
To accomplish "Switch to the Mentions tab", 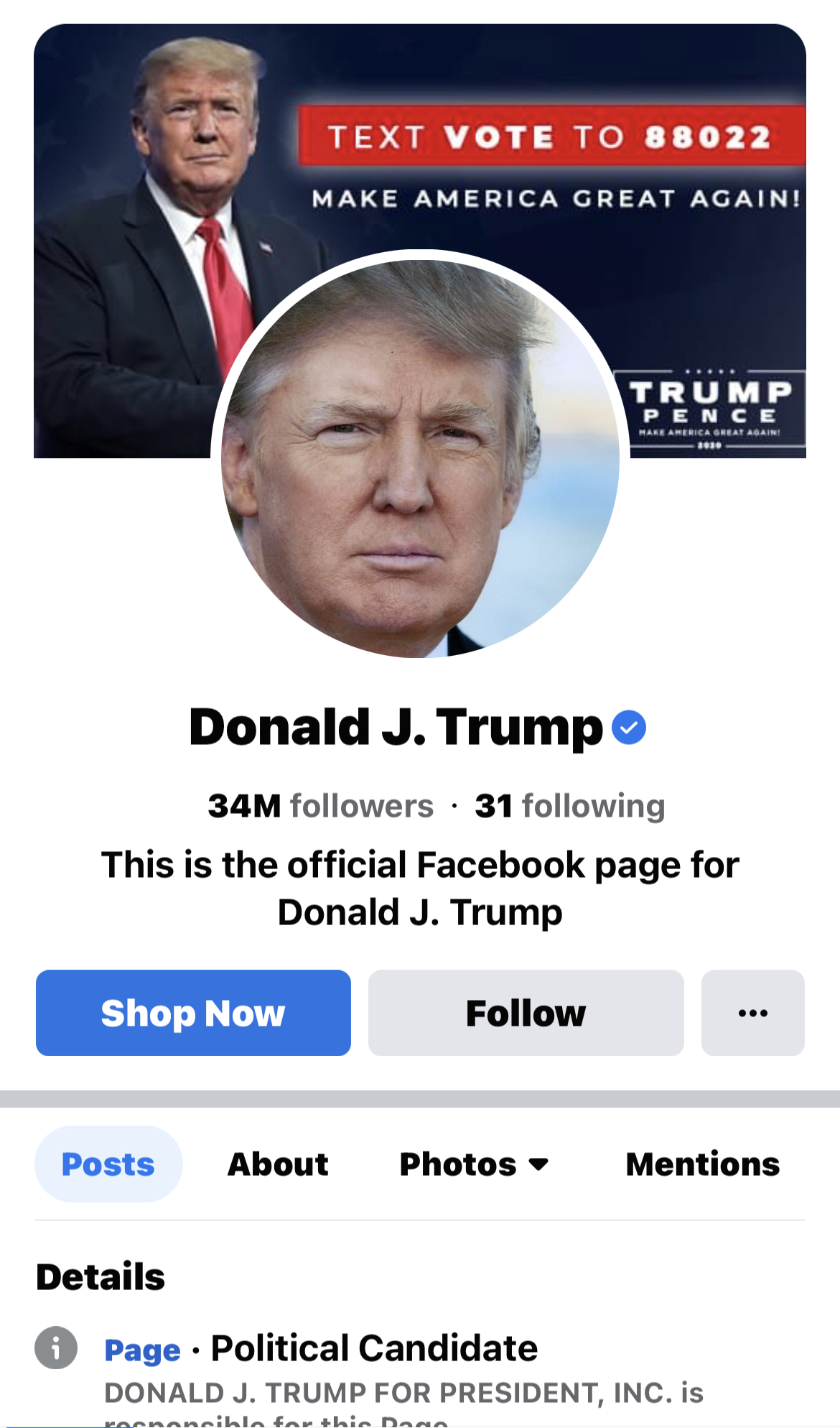I will click(702, 1164).
